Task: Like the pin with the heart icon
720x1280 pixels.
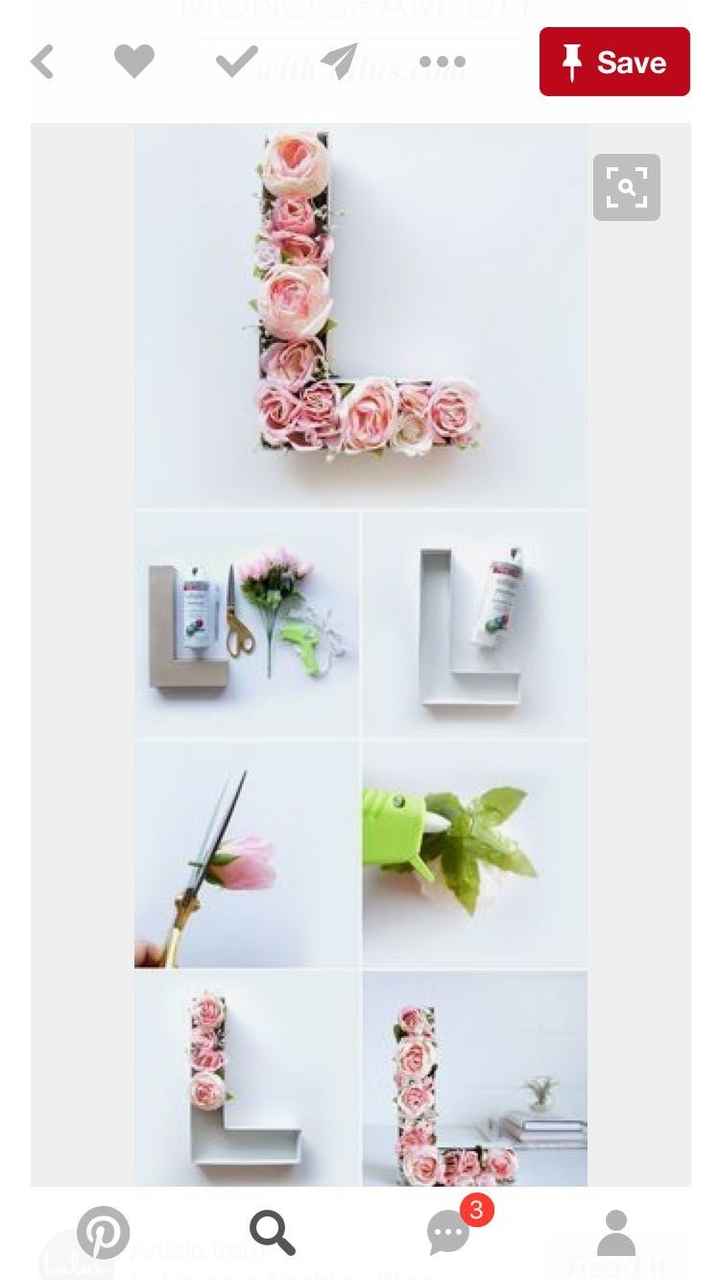Action: click(x=135, y=61)
